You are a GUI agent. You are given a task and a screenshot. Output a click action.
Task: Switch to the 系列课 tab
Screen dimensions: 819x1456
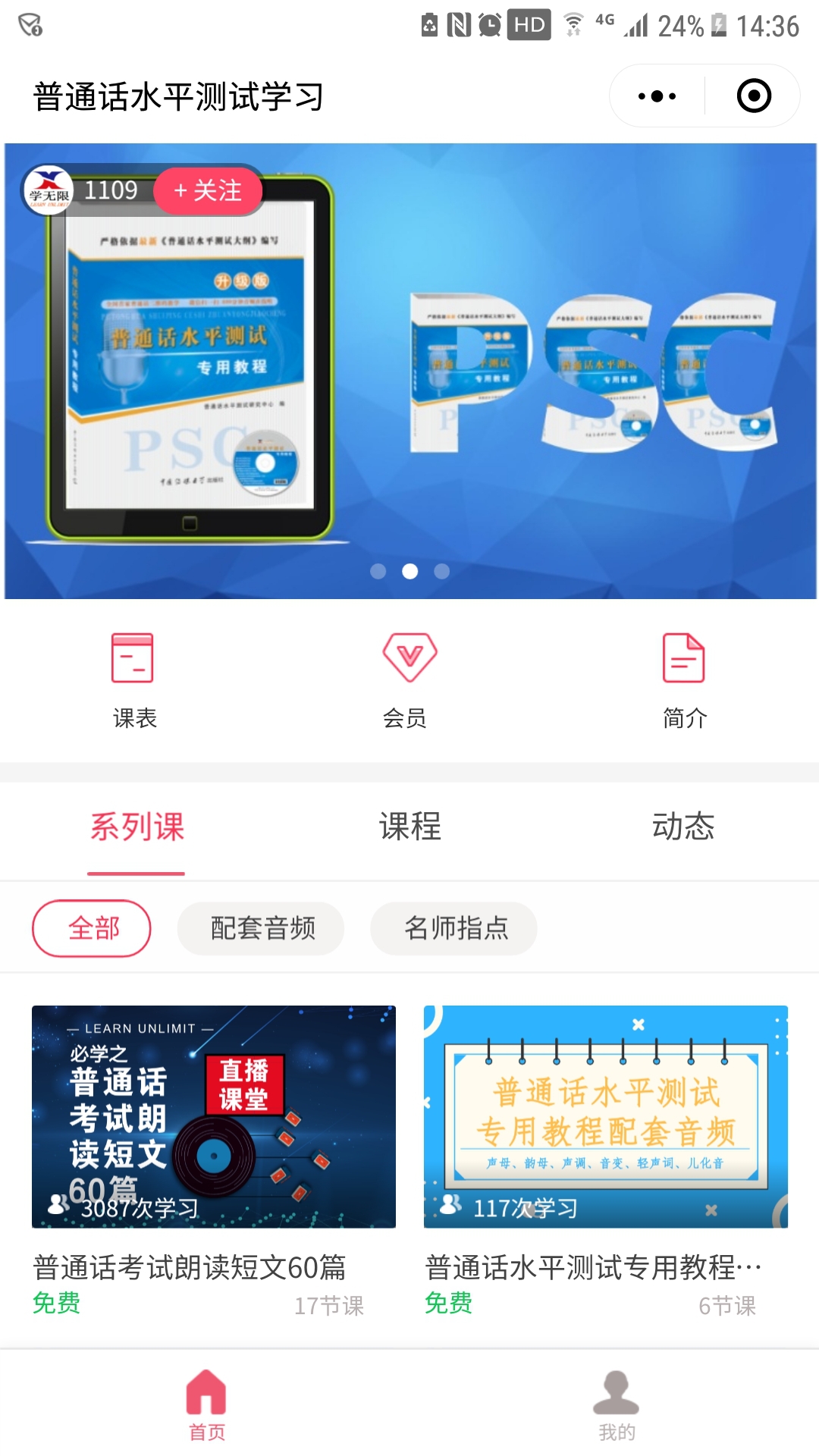[136, 827]
